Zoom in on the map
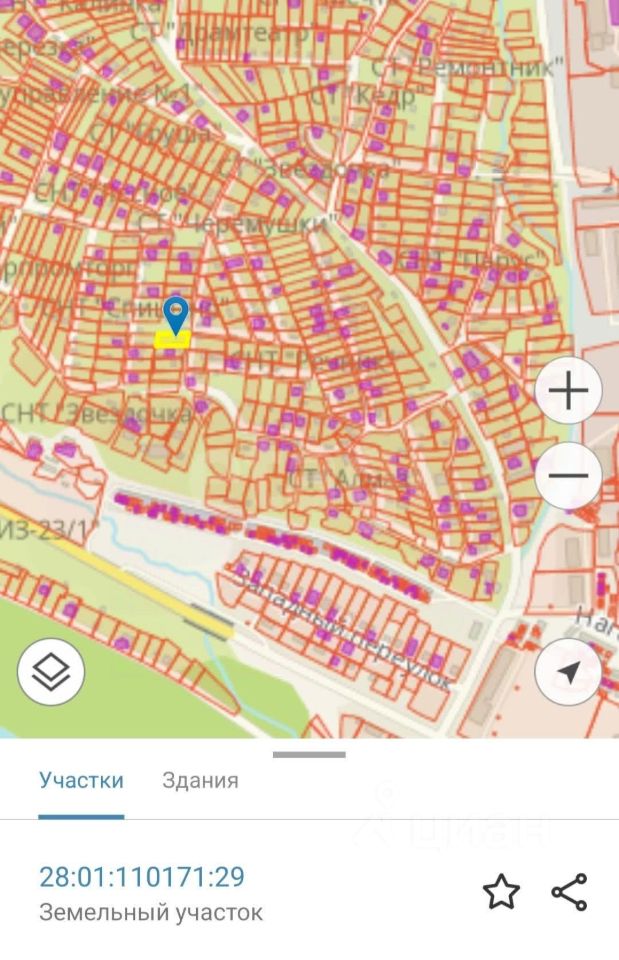This screenshot has height=960, width=619. [x=568, y=390]
